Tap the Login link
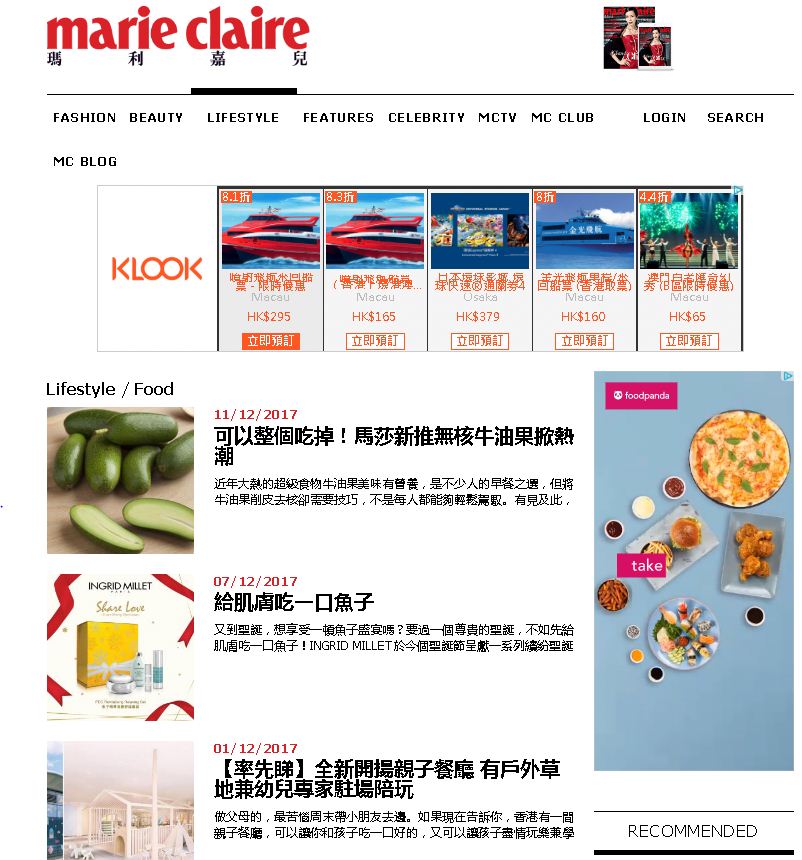Image resolution: width=802 pixels, height=860 pixels. click(x=664, y=118)
